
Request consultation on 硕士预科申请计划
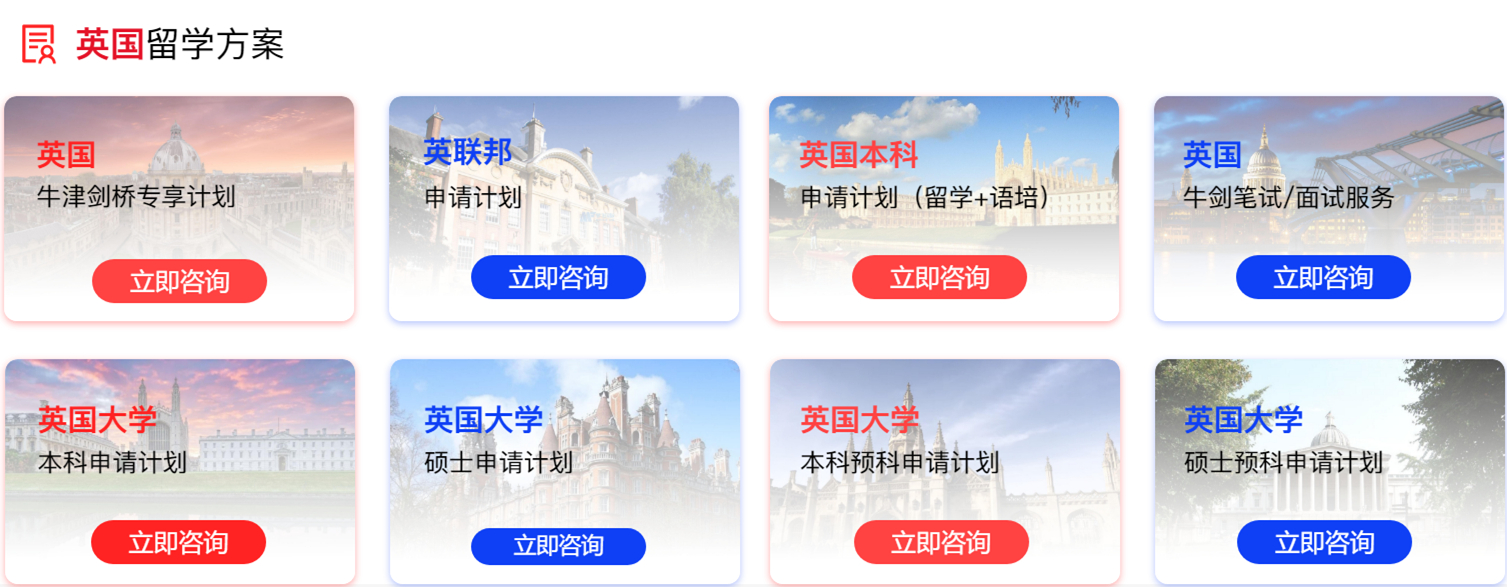pos(1324,542)
